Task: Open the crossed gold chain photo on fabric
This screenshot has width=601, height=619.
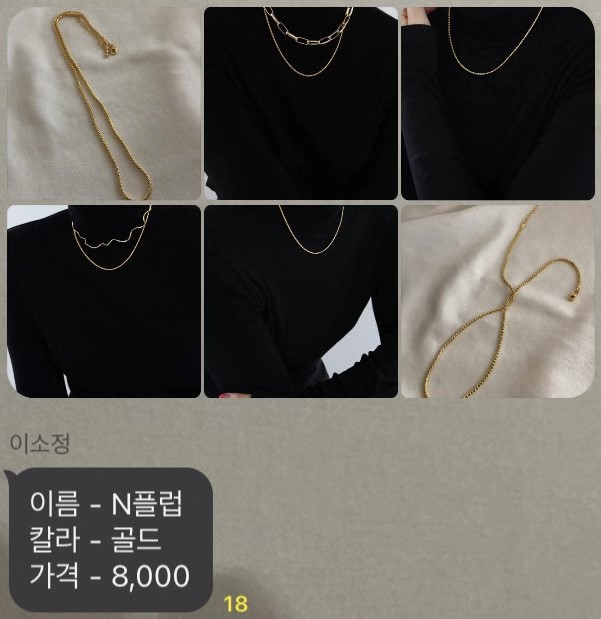Action: 497,301
